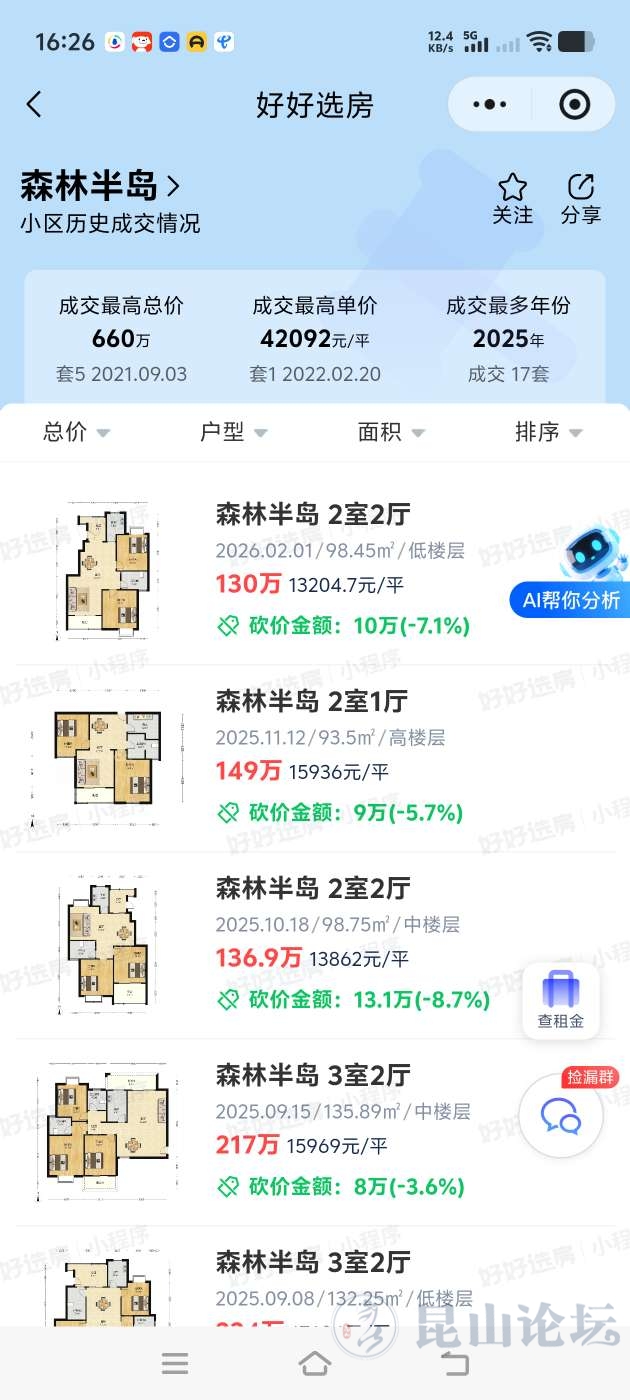Go to the system home screen
The height and width of the screenshot is (1400, 630).
point(315,1362)
